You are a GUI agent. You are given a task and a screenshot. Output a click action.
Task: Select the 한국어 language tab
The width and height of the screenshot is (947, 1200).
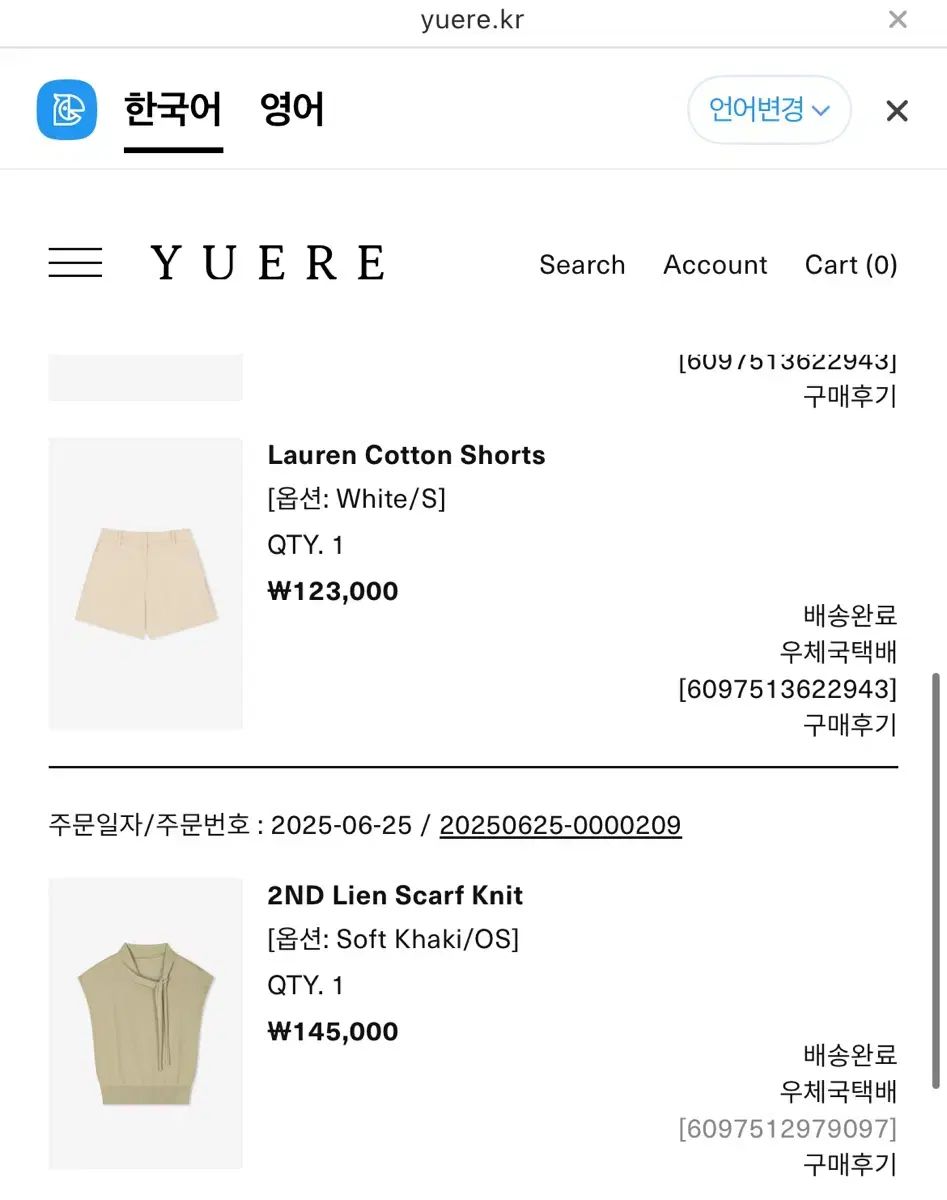(x=173, y=109)
